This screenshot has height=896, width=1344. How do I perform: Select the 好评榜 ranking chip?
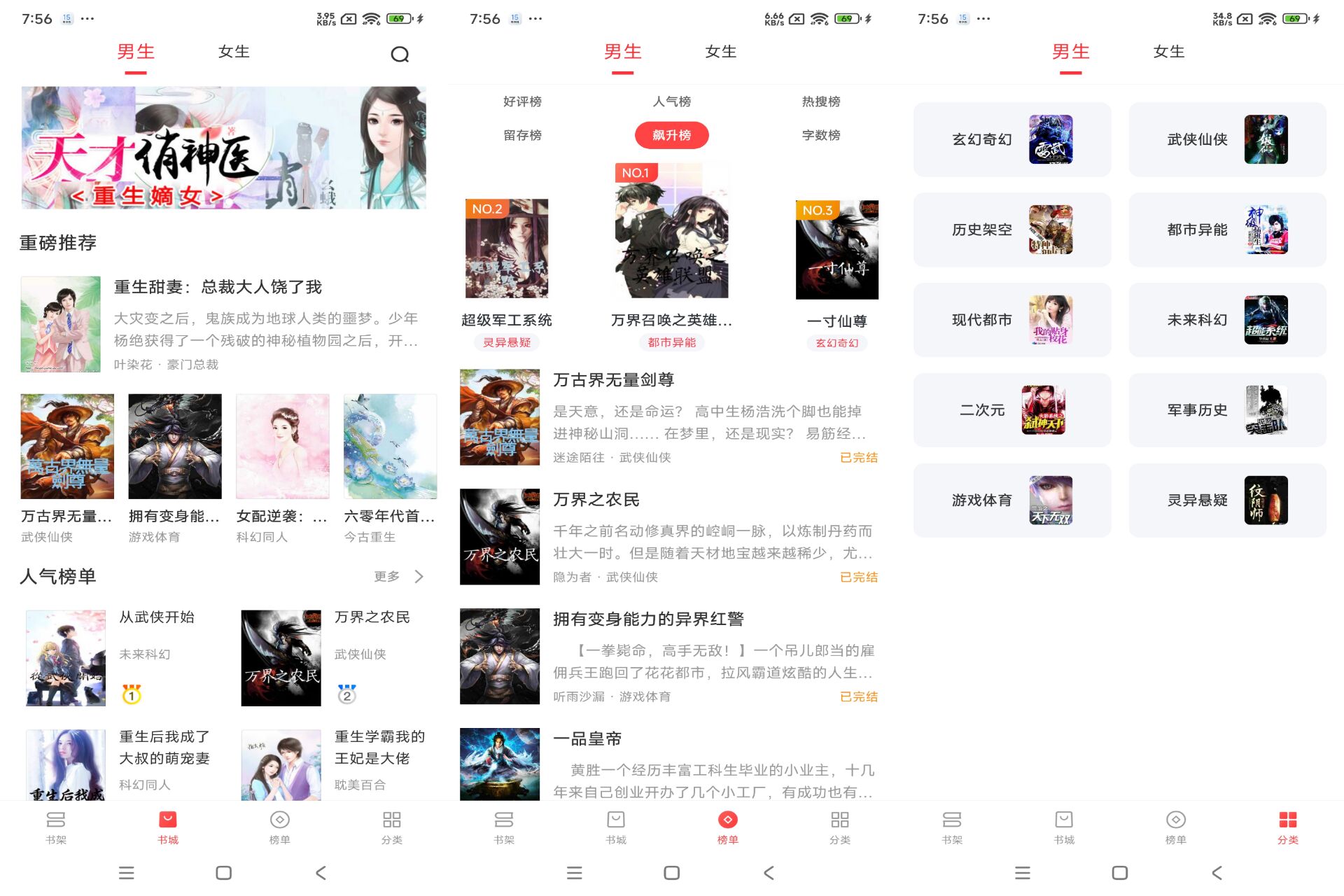522,101
